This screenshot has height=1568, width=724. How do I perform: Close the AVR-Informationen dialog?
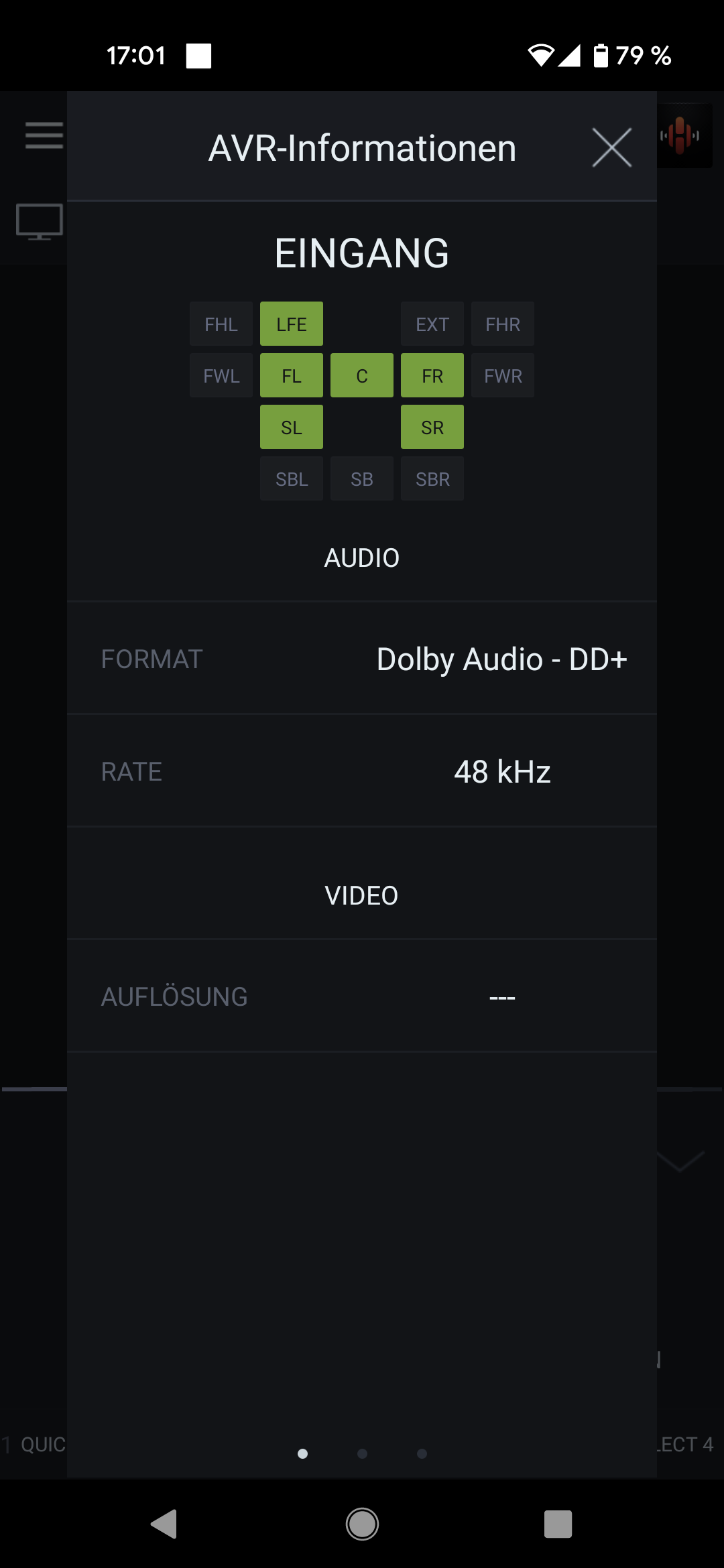[x=611, y=147]
